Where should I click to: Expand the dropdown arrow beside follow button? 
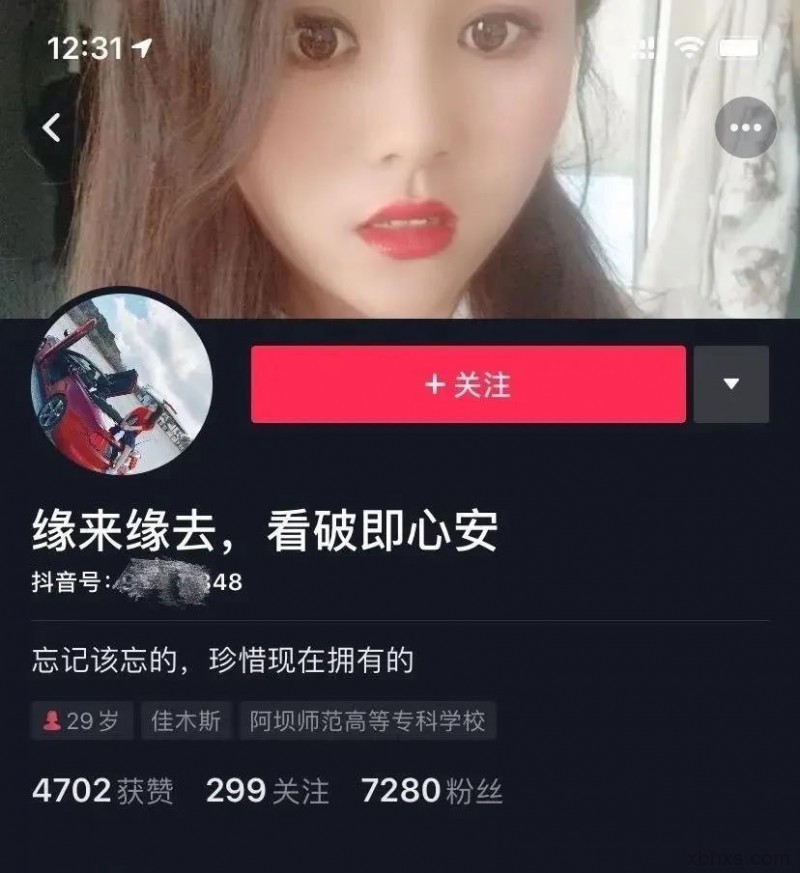tap(731, 385)
